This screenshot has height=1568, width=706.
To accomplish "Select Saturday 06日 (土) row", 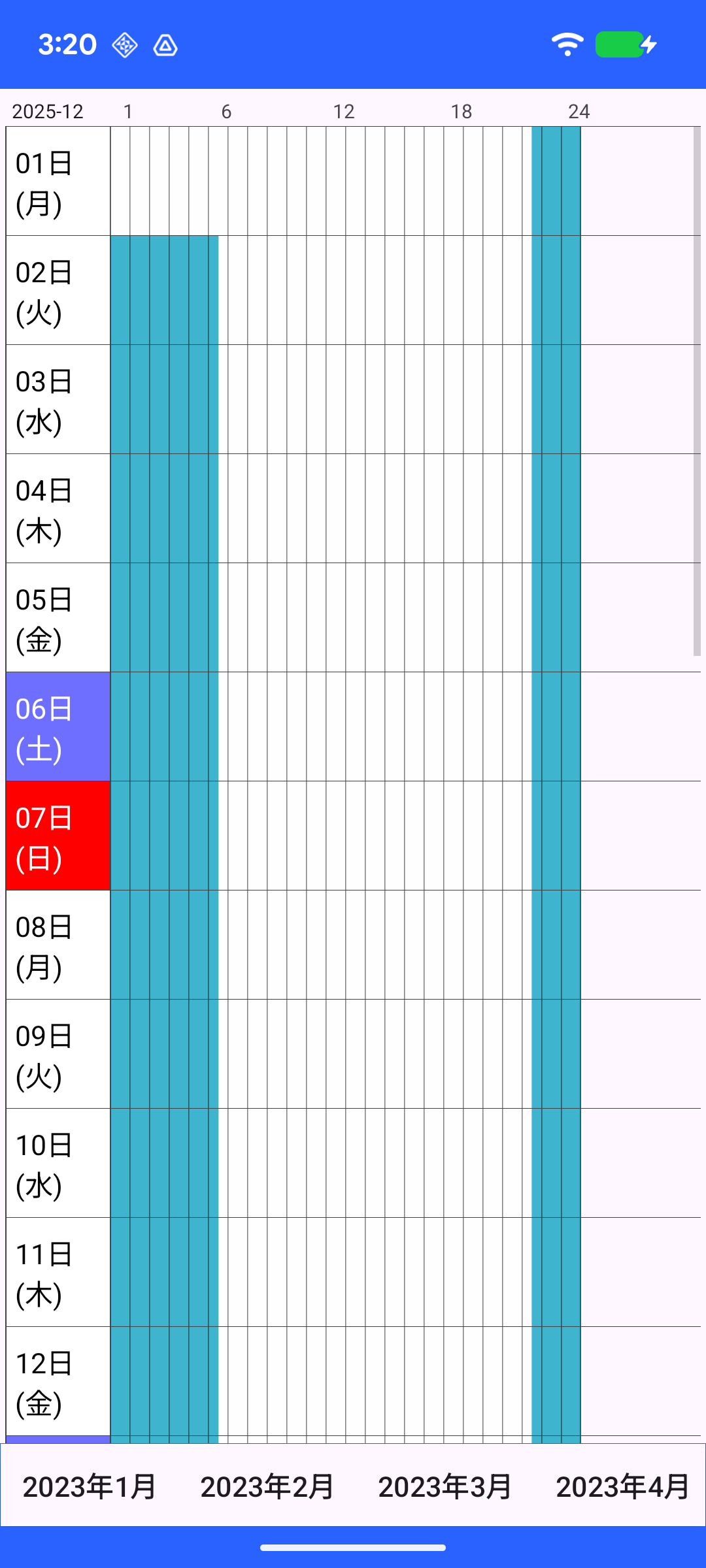I will [x=58, y=727].
